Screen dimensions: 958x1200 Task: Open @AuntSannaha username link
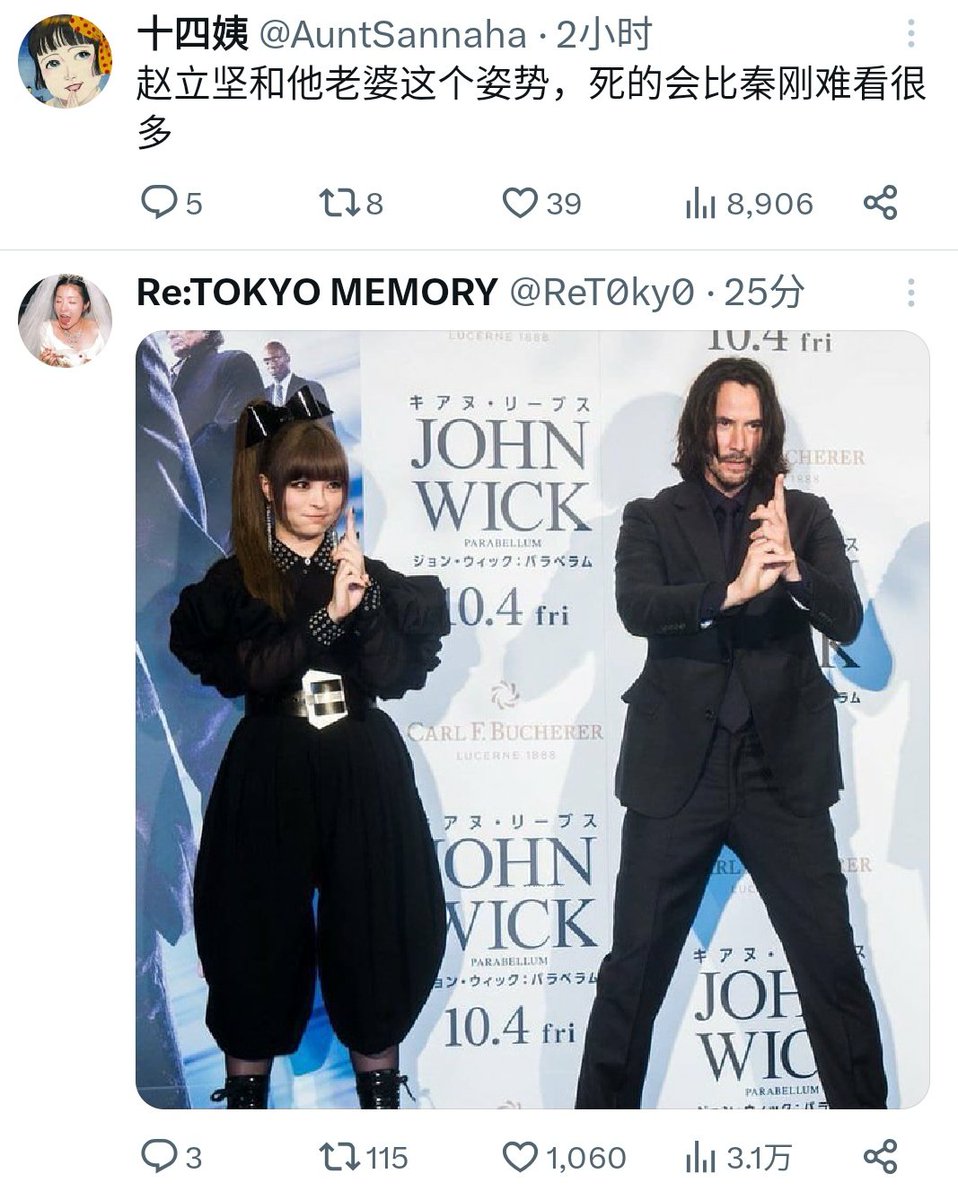(392, 36)
